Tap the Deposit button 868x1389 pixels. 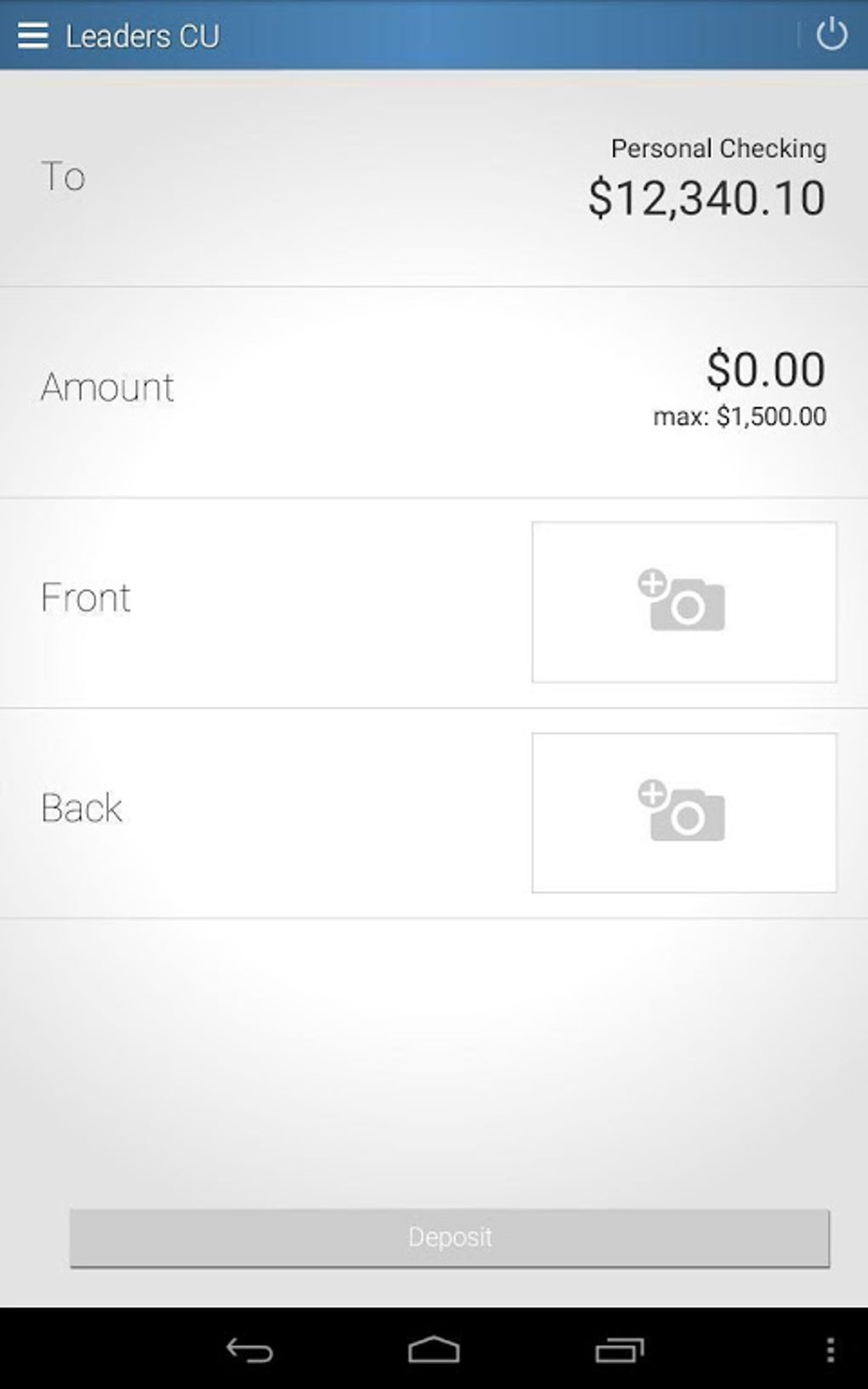[x=449, y=1238]
